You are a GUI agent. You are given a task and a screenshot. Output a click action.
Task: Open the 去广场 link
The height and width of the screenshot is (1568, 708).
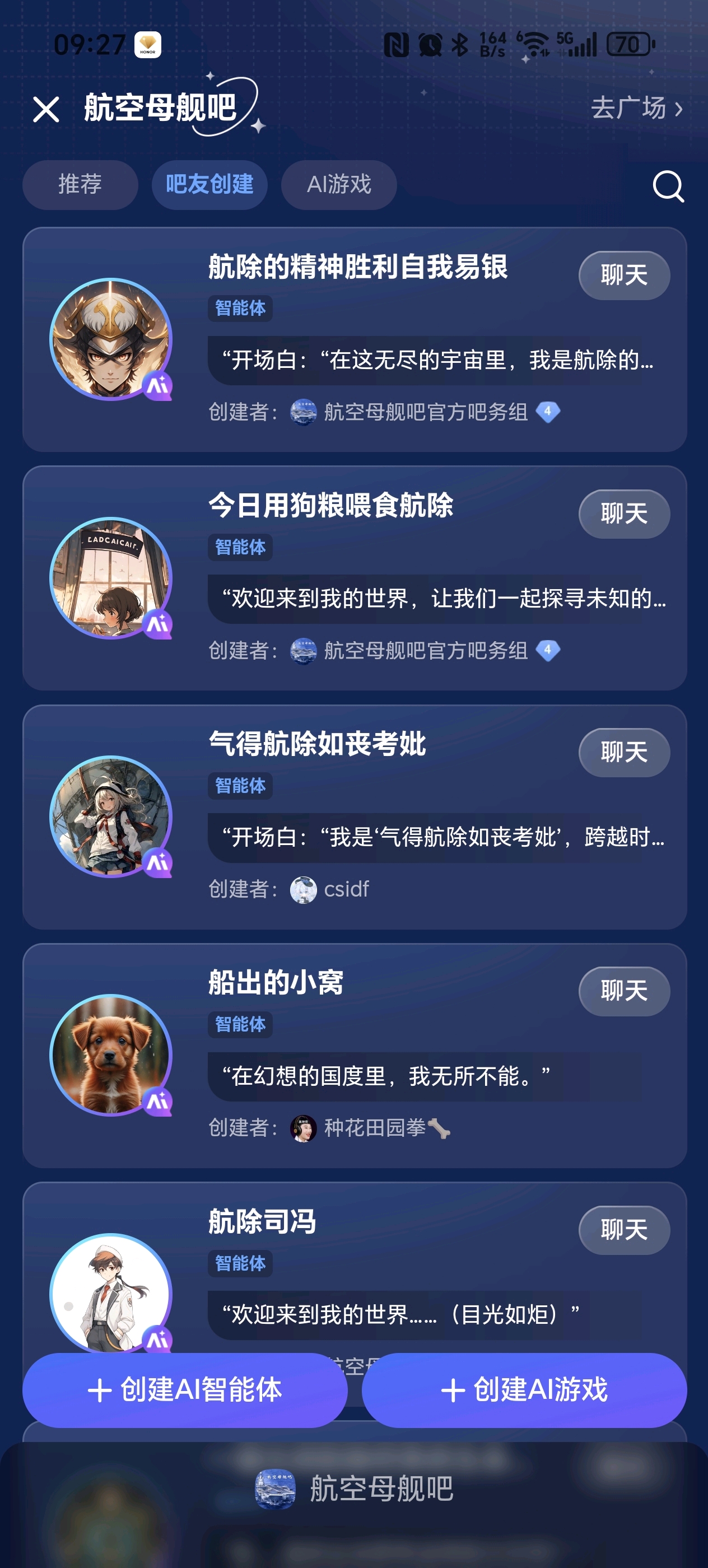point(636,108)
